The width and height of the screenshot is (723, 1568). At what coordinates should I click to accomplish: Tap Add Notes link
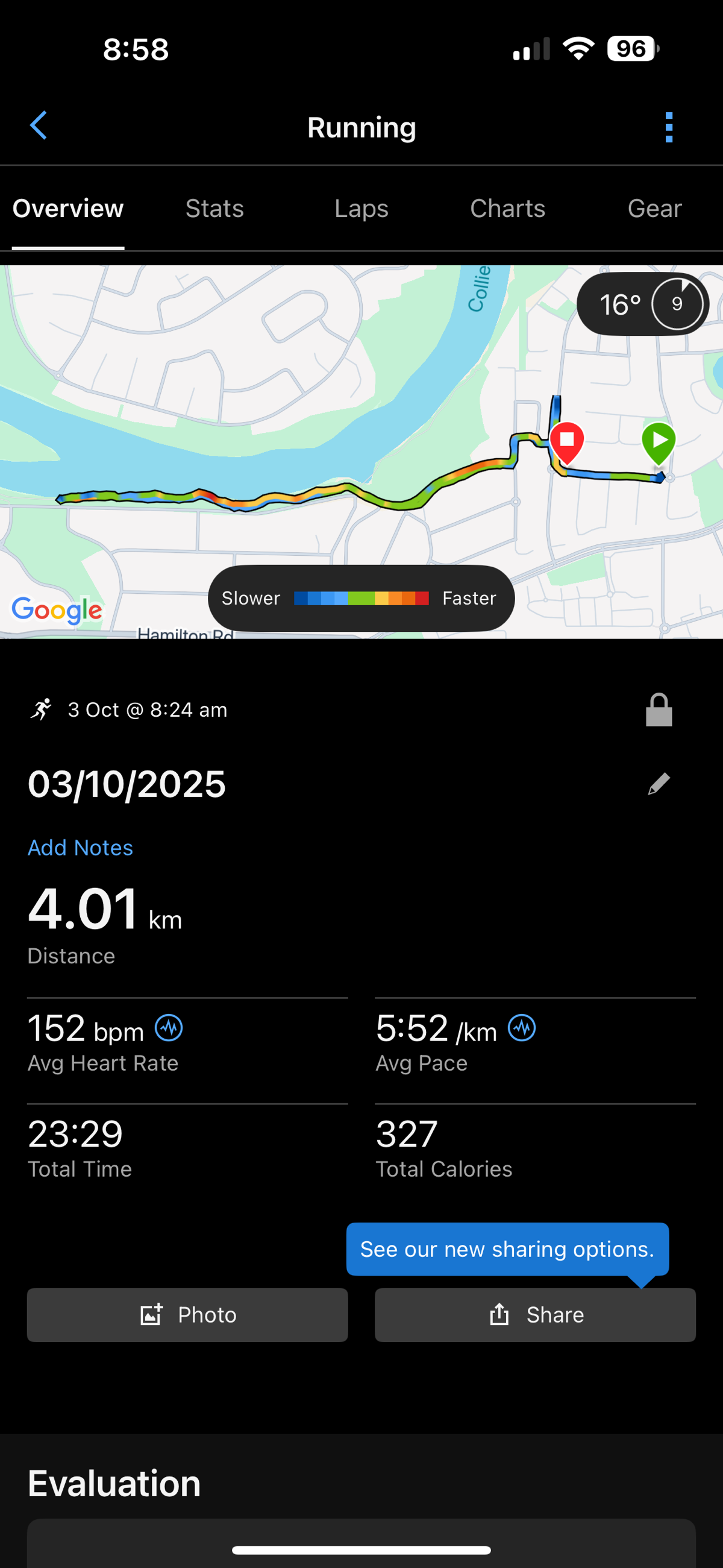80,848
